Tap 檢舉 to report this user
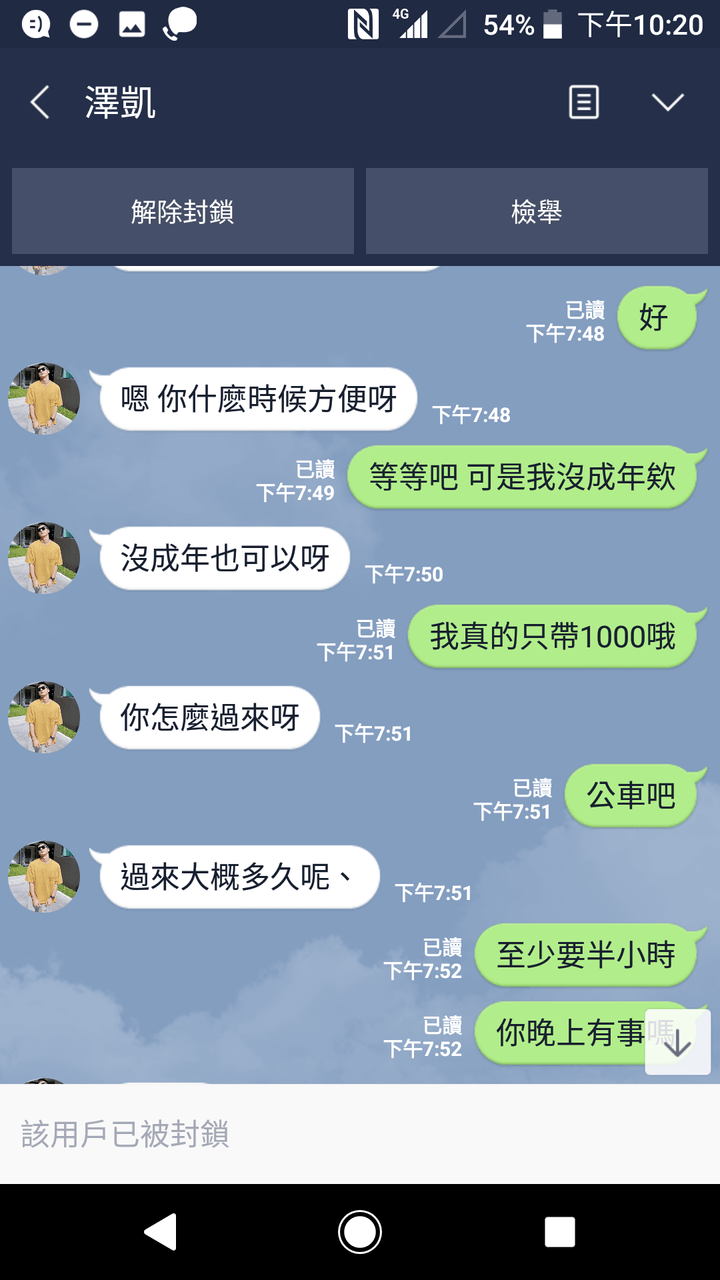This screenshot has height=1280, width=720. 537,211
